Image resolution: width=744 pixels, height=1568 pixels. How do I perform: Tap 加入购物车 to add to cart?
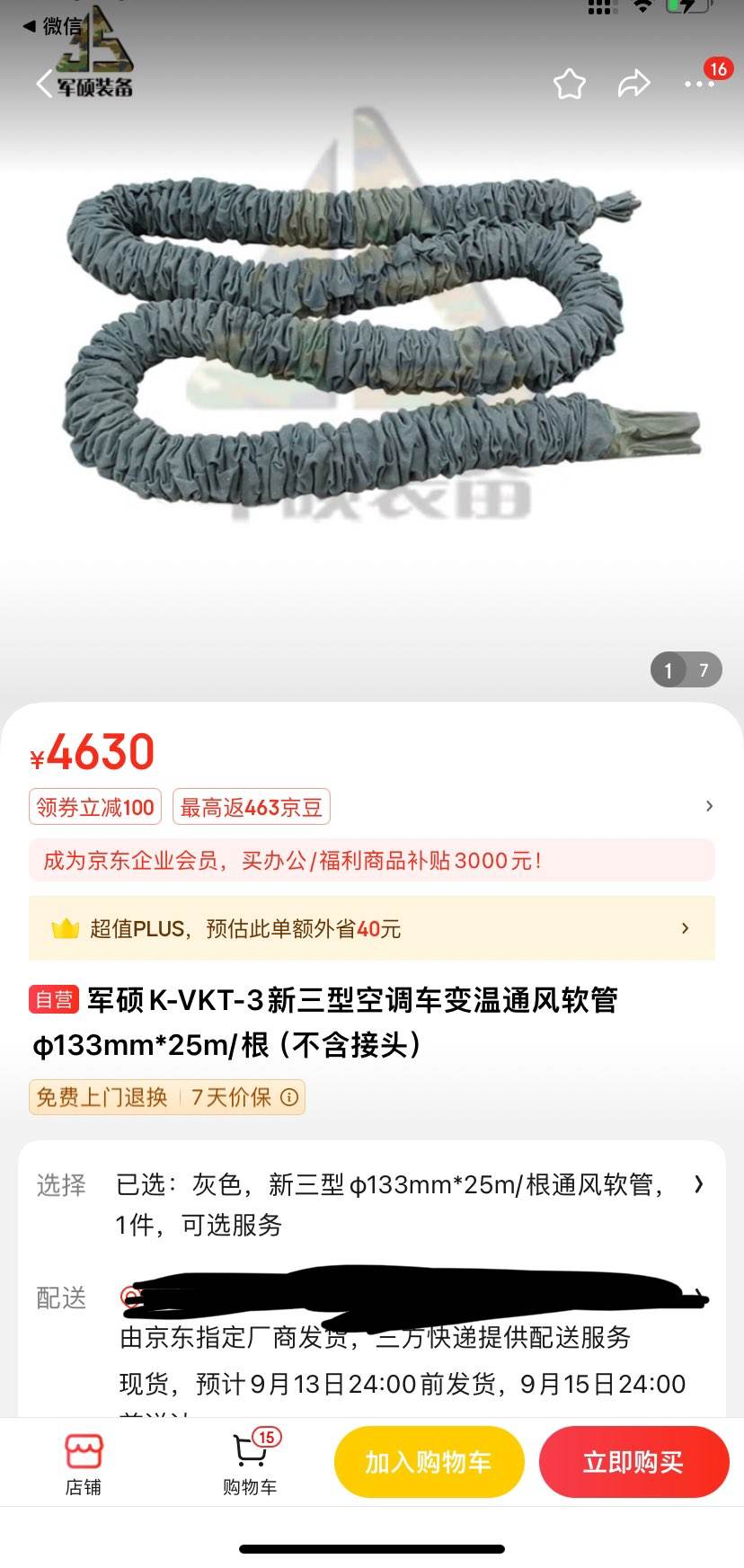point(429,1462)
